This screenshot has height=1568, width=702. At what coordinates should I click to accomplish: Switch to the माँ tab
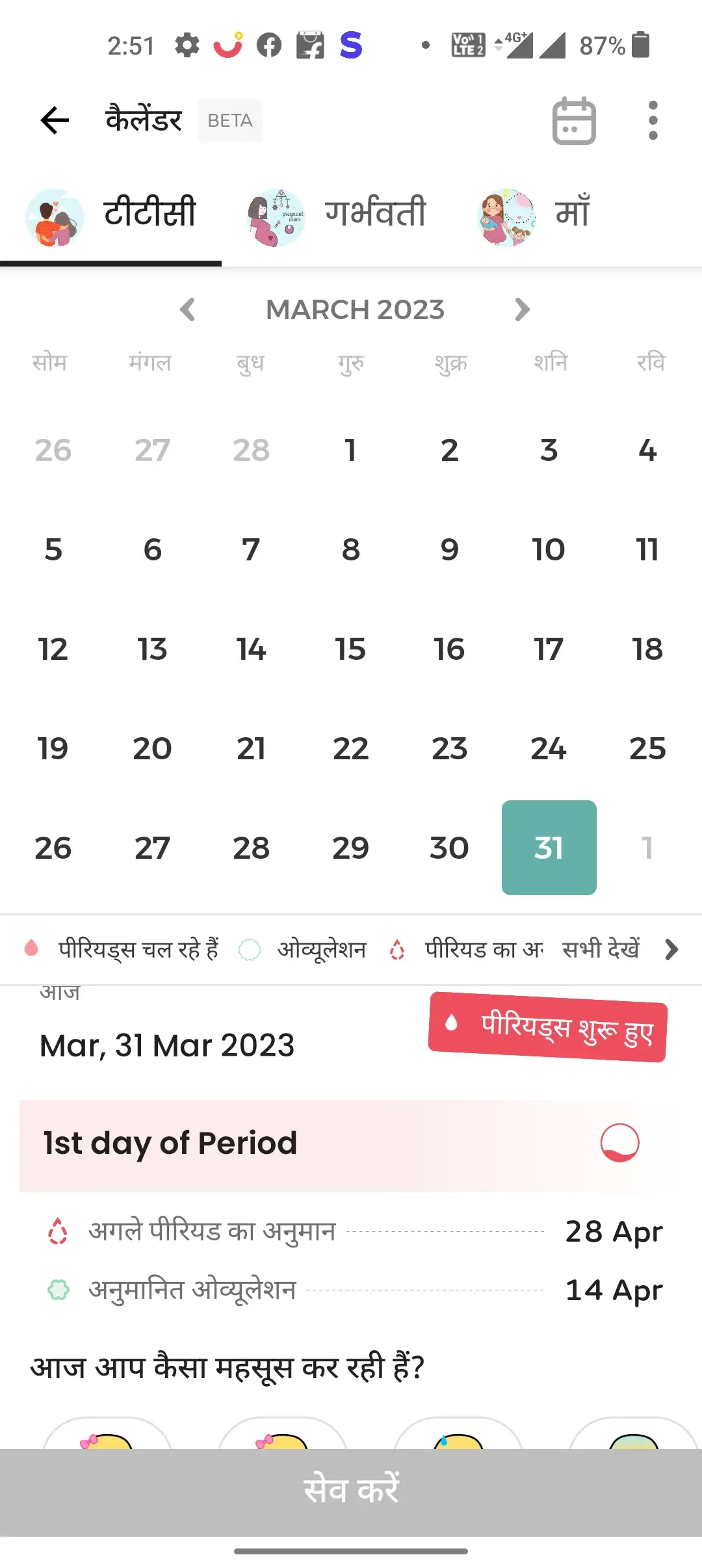(534, 213)
